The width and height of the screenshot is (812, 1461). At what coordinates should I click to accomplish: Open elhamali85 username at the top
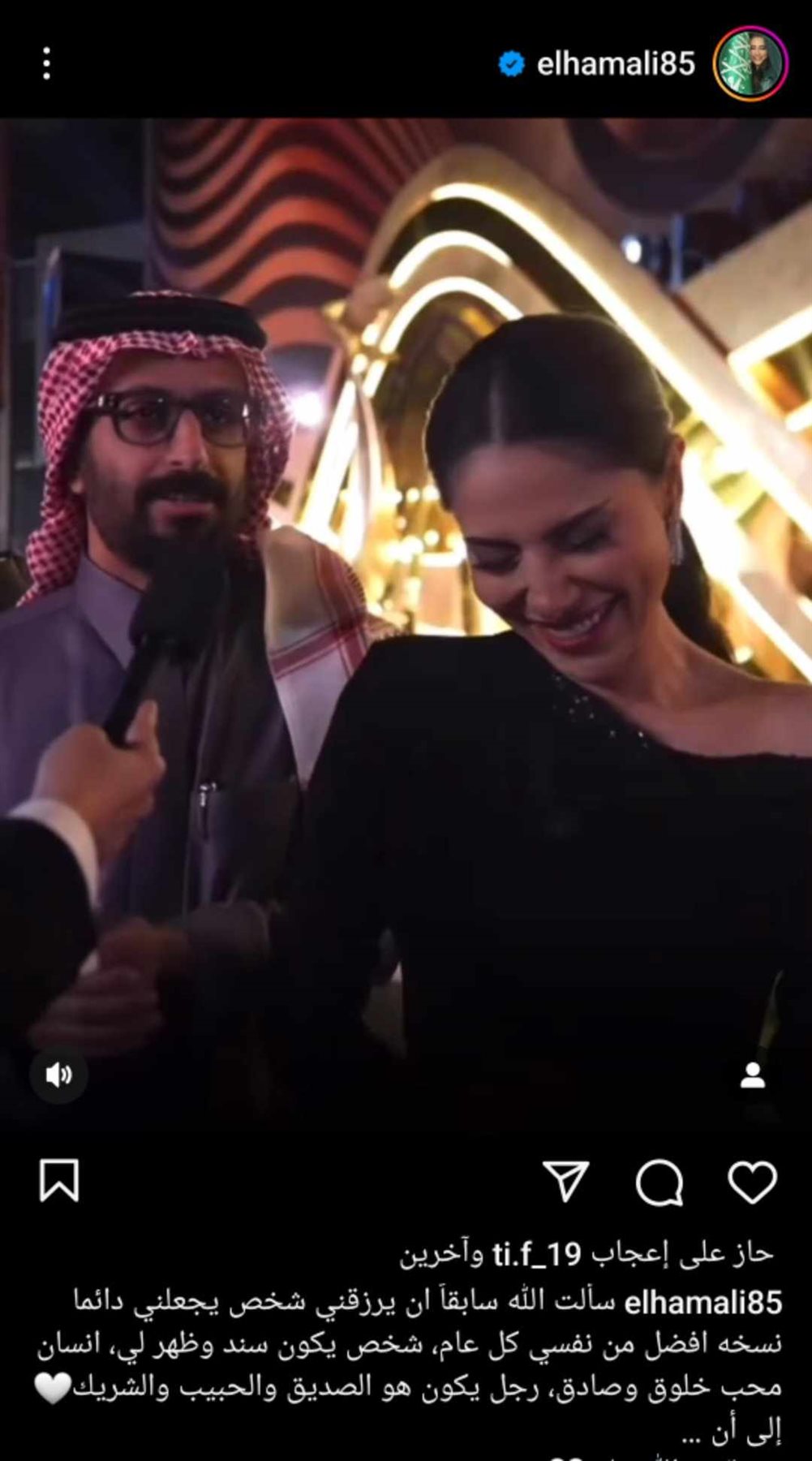pos(615,63)
